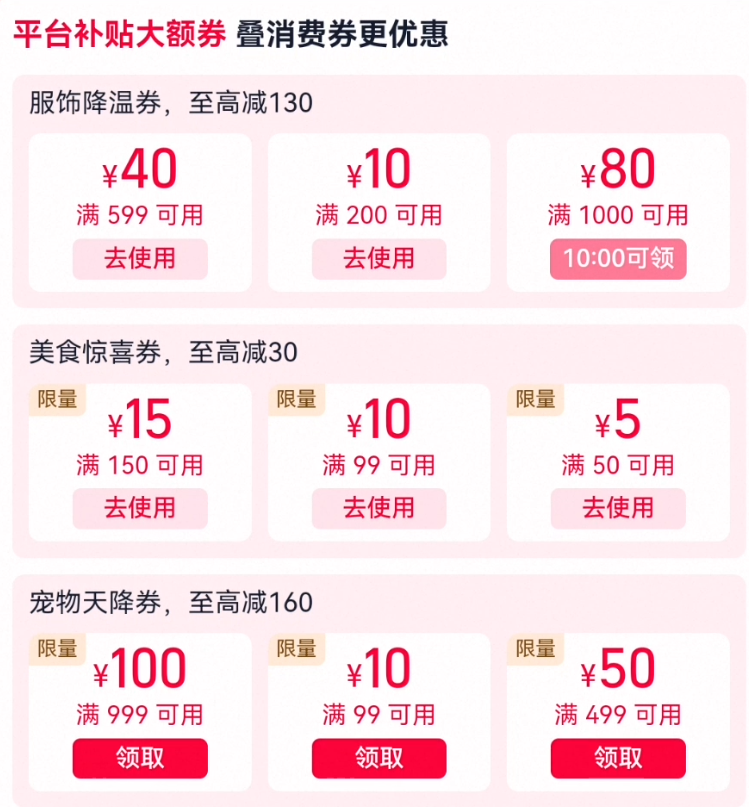Viewport: 749px width, 807px height.
Task: Claim the ¥50 满499 宠物 coupon
Action: tap(618, 758)
